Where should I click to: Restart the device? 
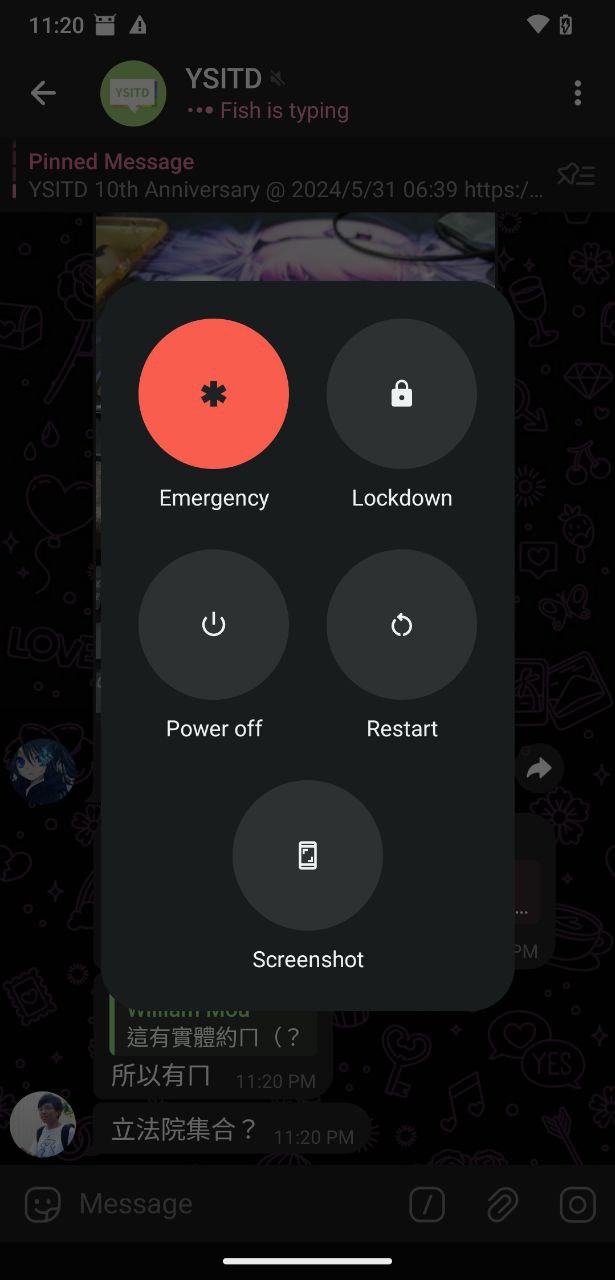pos(401,625)
